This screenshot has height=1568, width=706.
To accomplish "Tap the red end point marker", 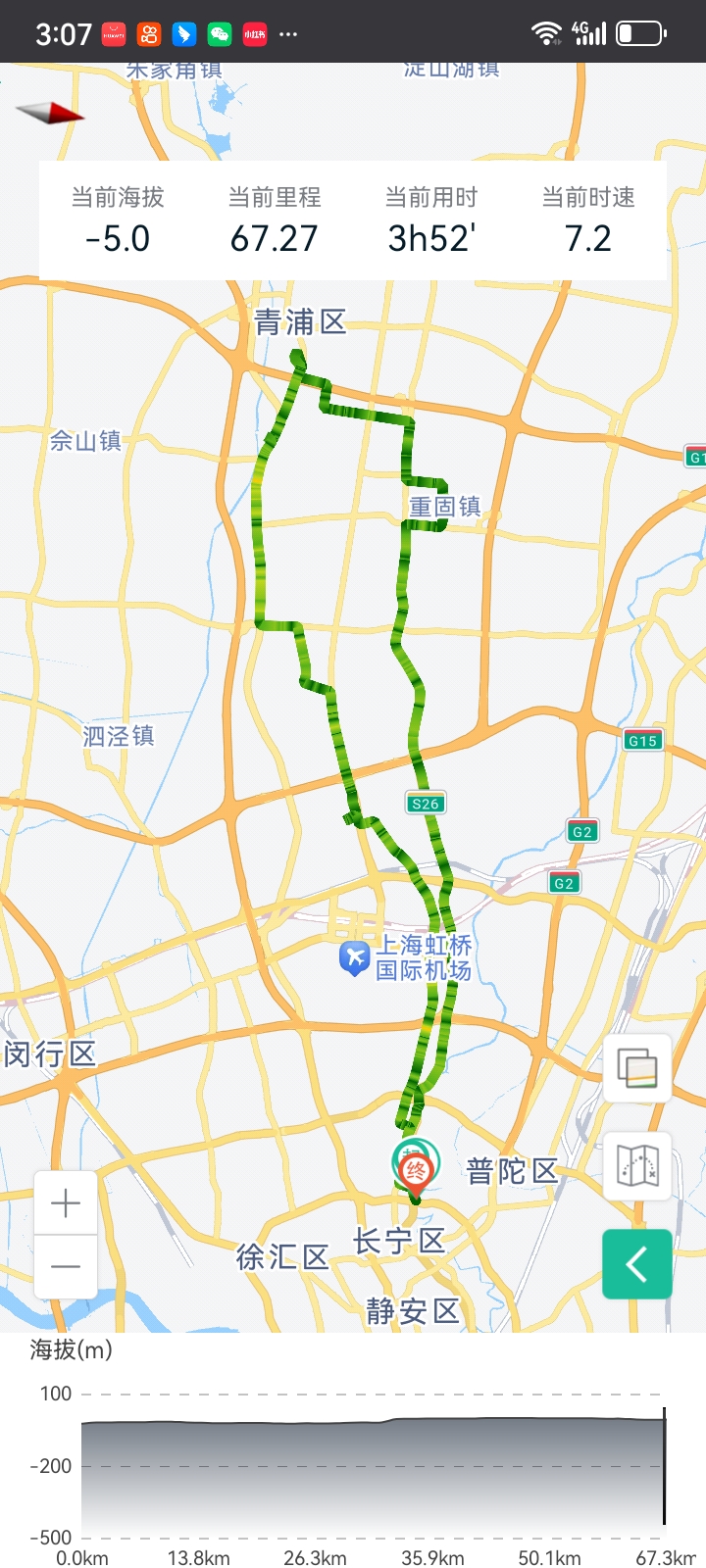I will click(x=416, y=1172).
